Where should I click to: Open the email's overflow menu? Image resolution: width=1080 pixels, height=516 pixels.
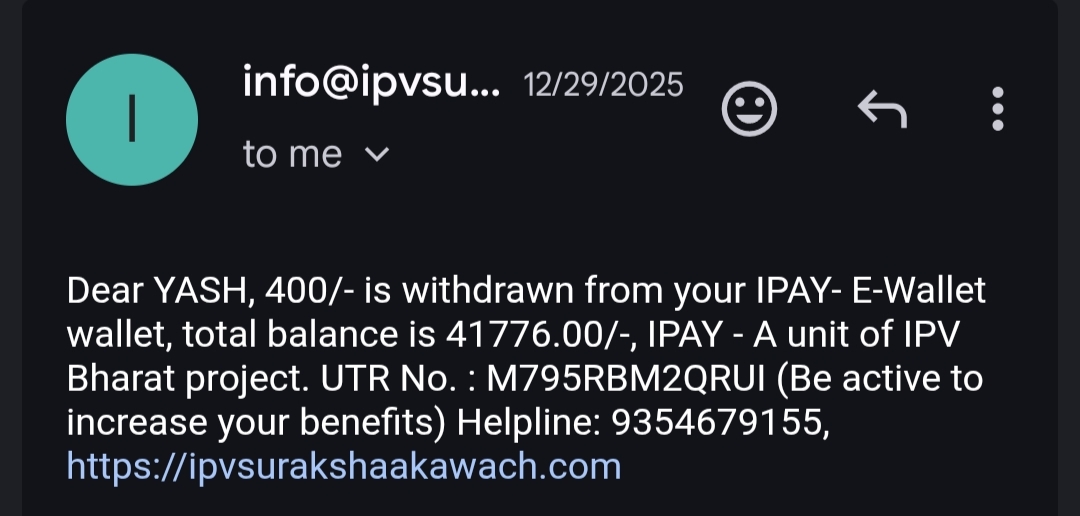click(996, 108)
